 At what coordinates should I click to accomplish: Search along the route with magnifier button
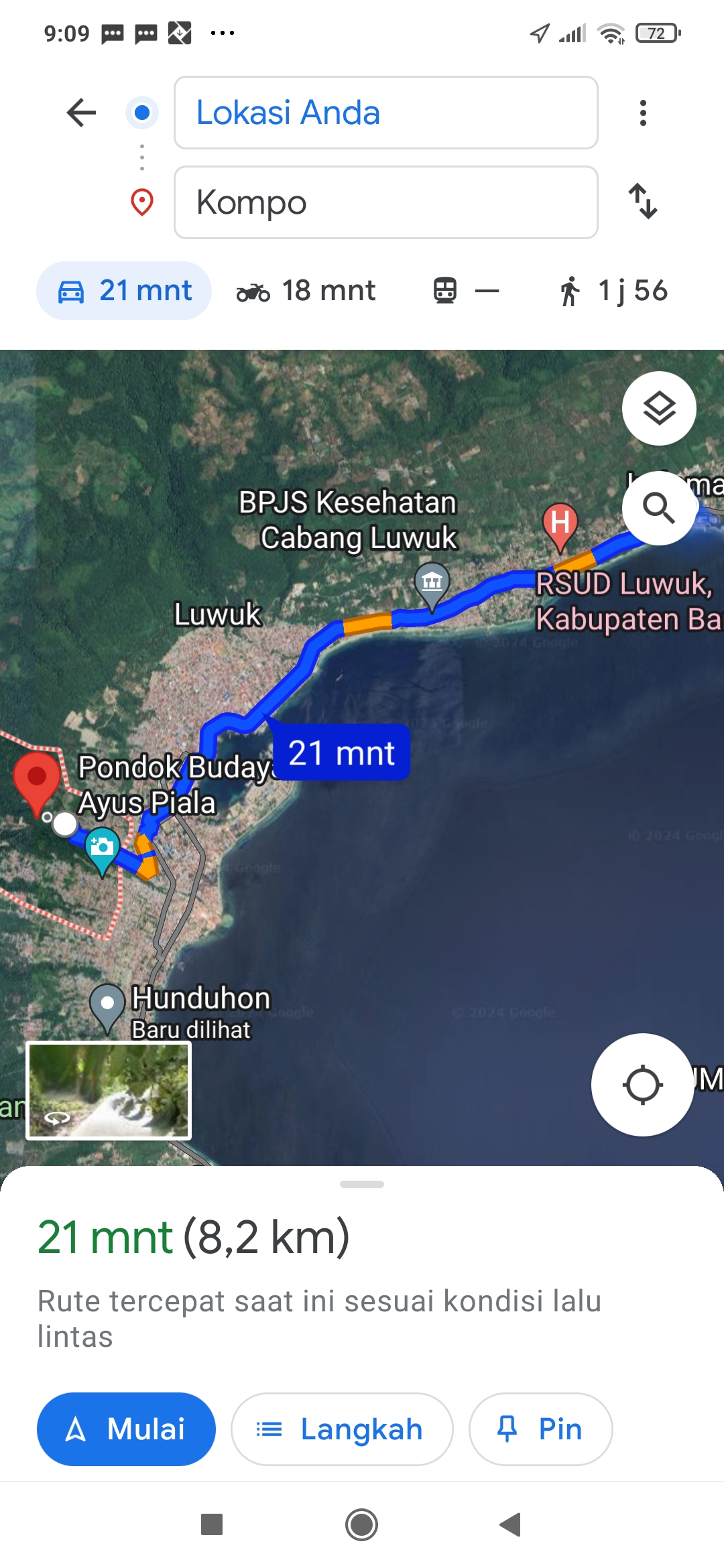click(659, 508)
